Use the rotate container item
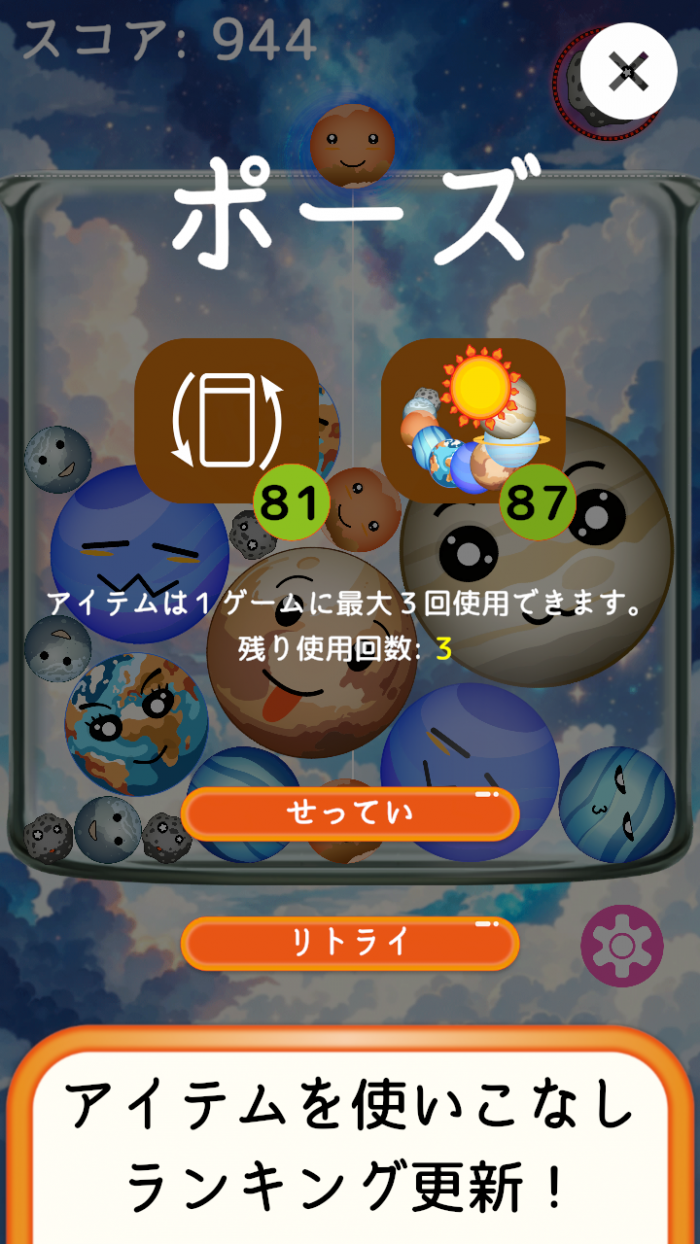The width and height of the screenshot is (700, 1244). tap(227, 420)
